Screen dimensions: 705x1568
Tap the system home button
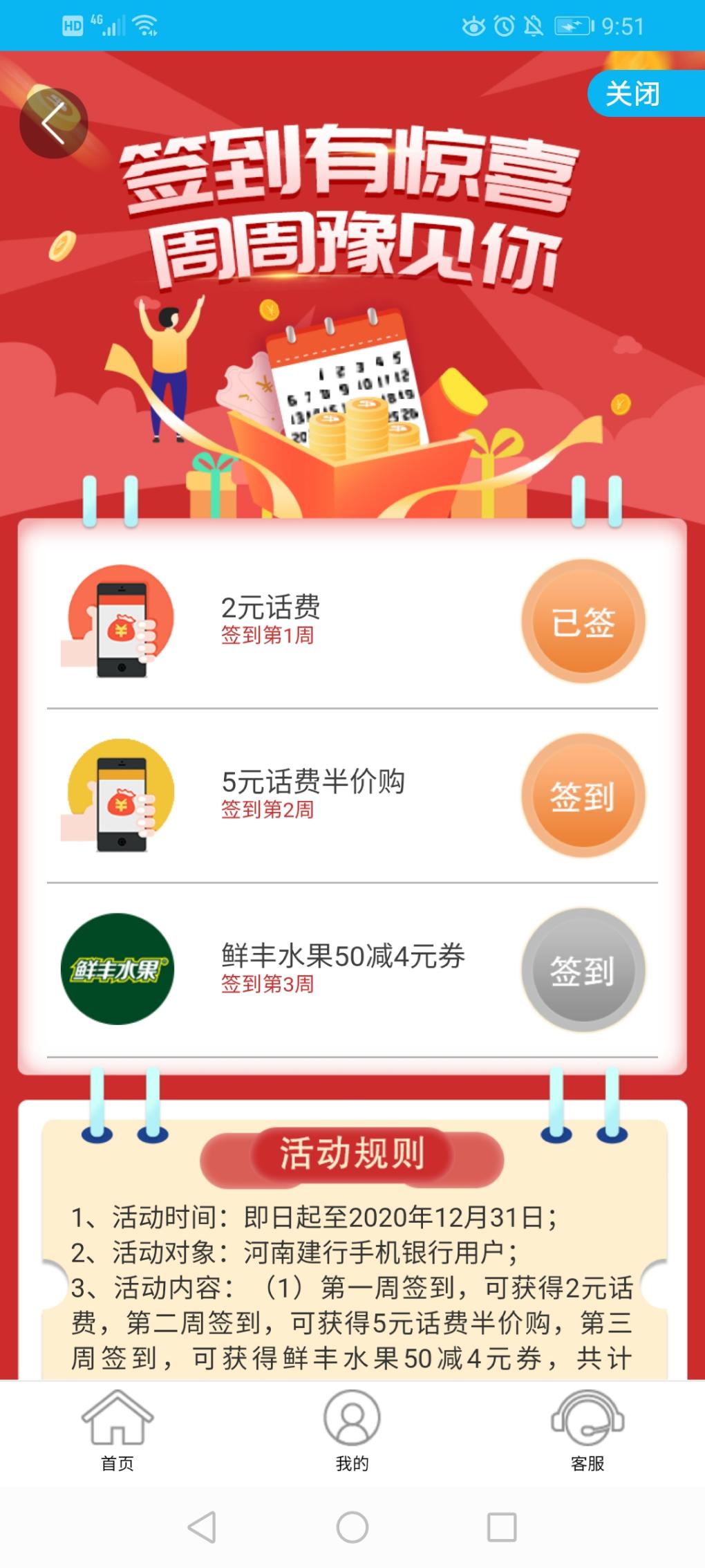point(352,1527)
